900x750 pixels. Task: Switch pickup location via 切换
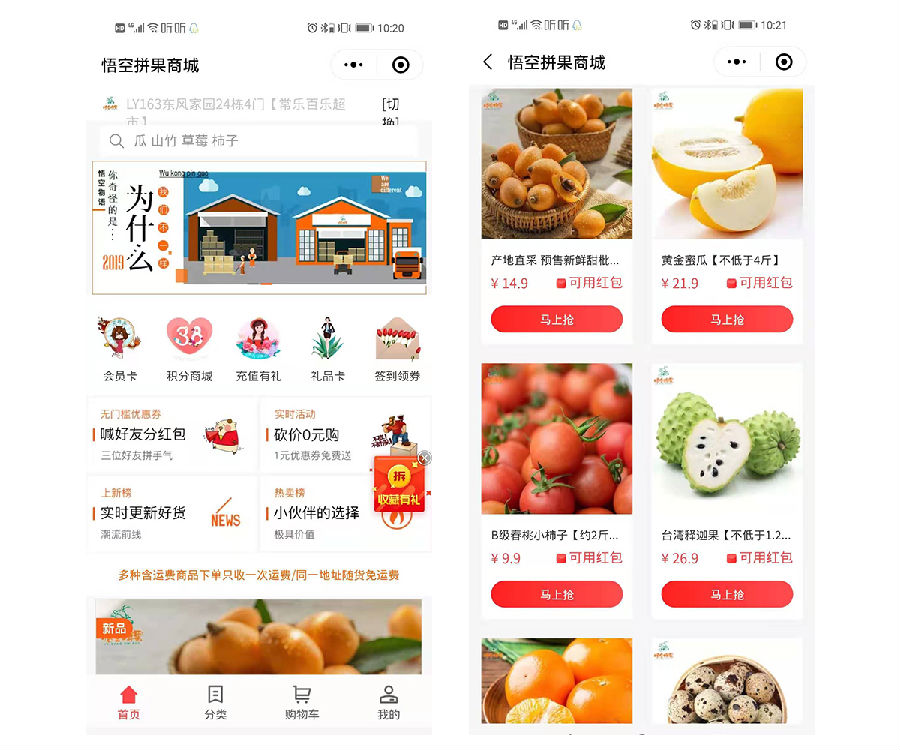pos(390,112)
